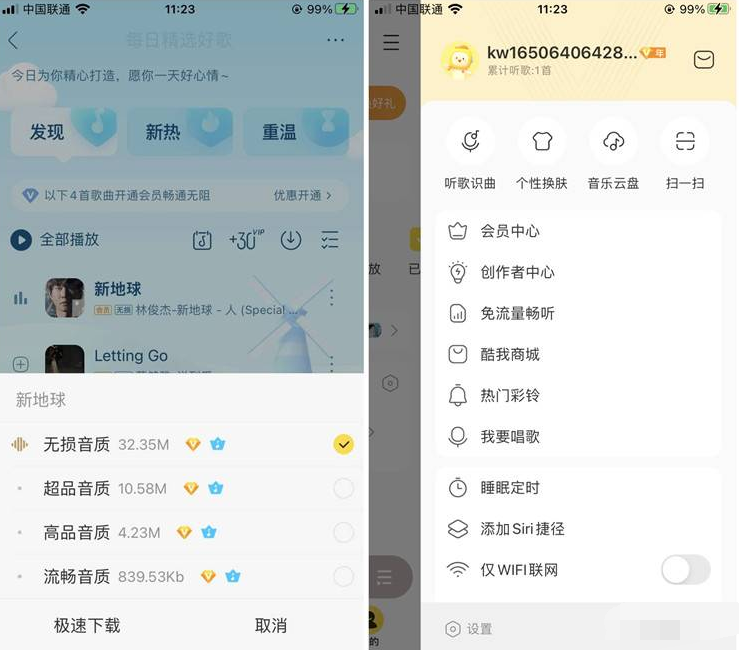Open 会员中心 member center

510,231
